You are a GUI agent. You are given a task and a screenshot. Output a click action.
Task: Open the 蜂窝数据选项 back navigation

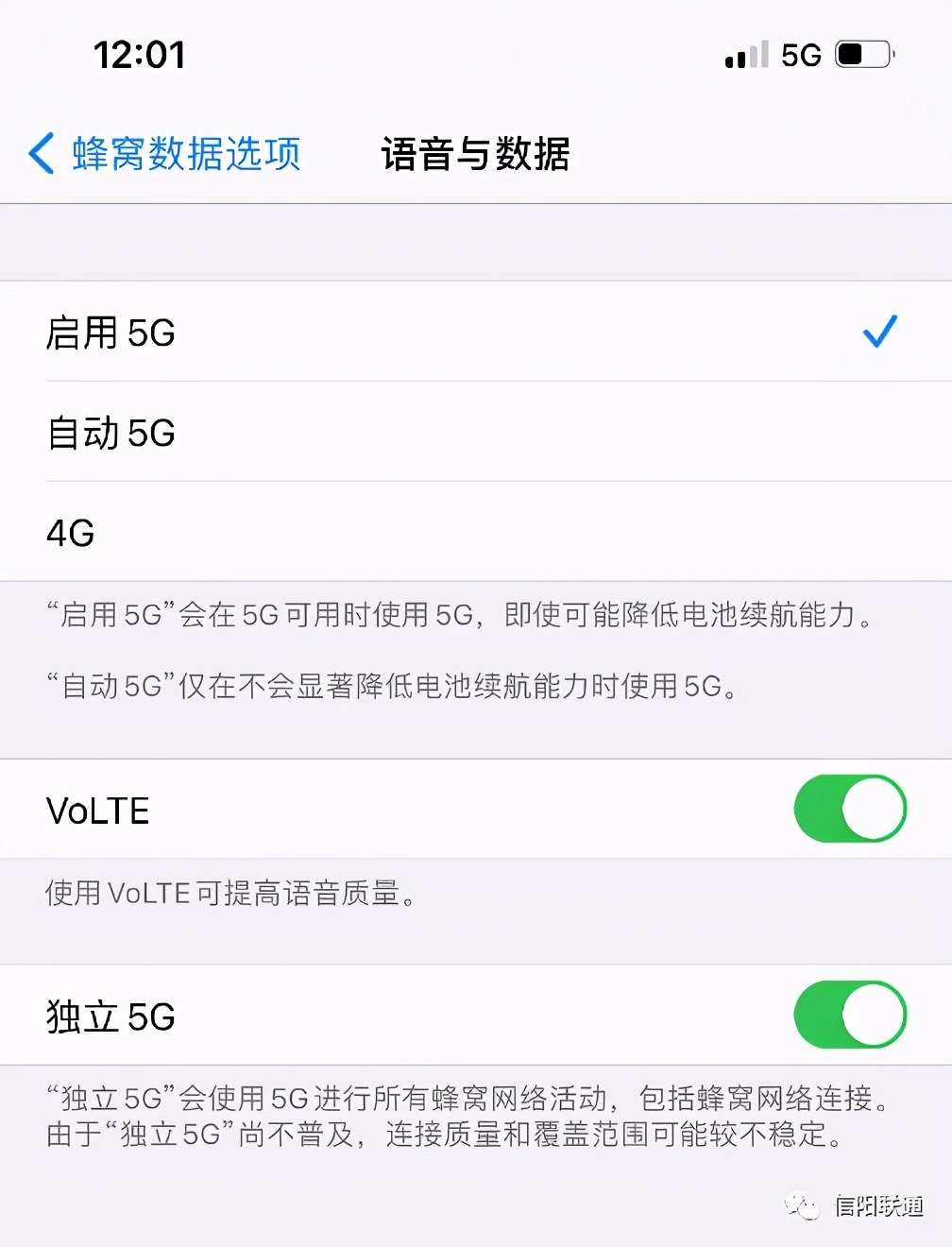pyautogui.click(x=186, y=153)
